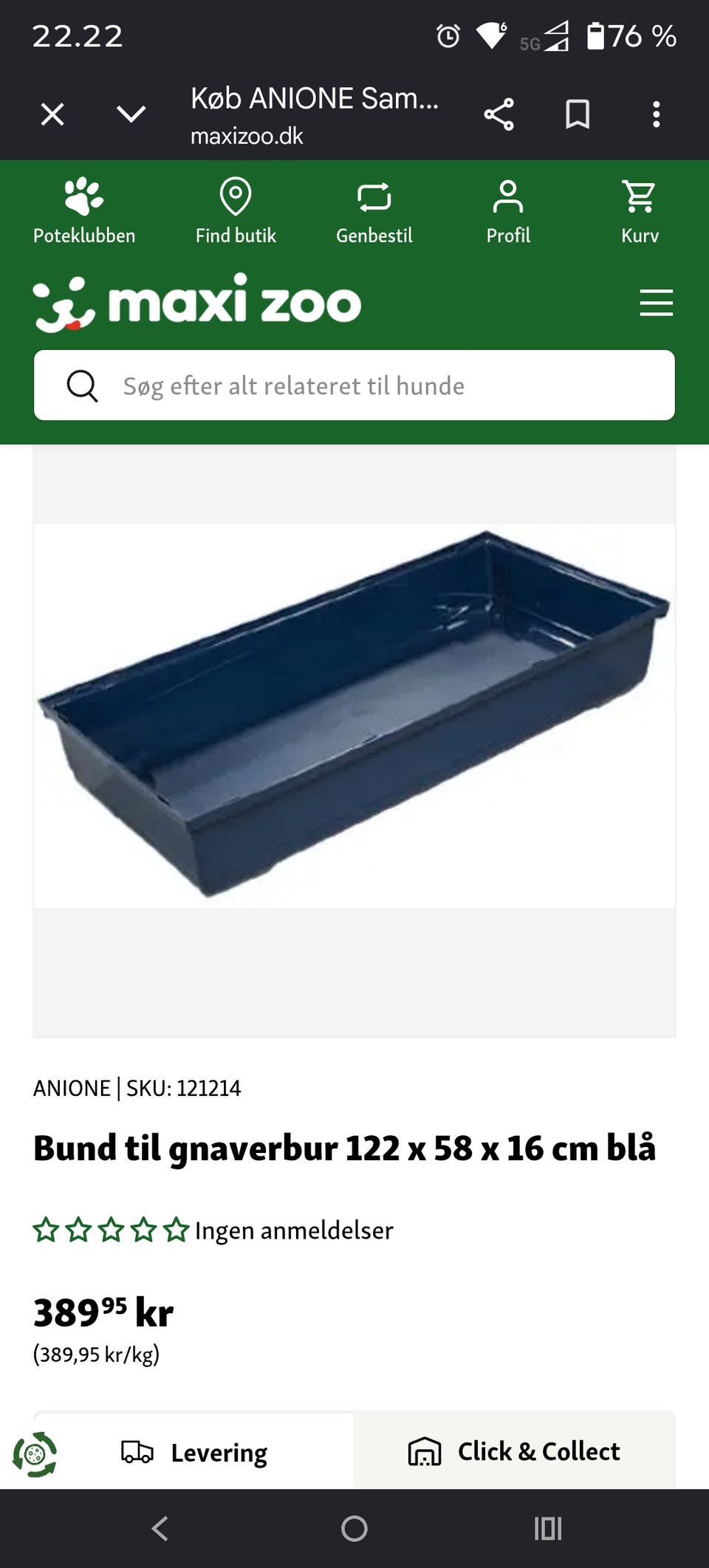The width and height of the screenshot is (709, 1568).
Task: Switch to Click & Collect
Action: pyautogui.click(x=514, y=1451)
